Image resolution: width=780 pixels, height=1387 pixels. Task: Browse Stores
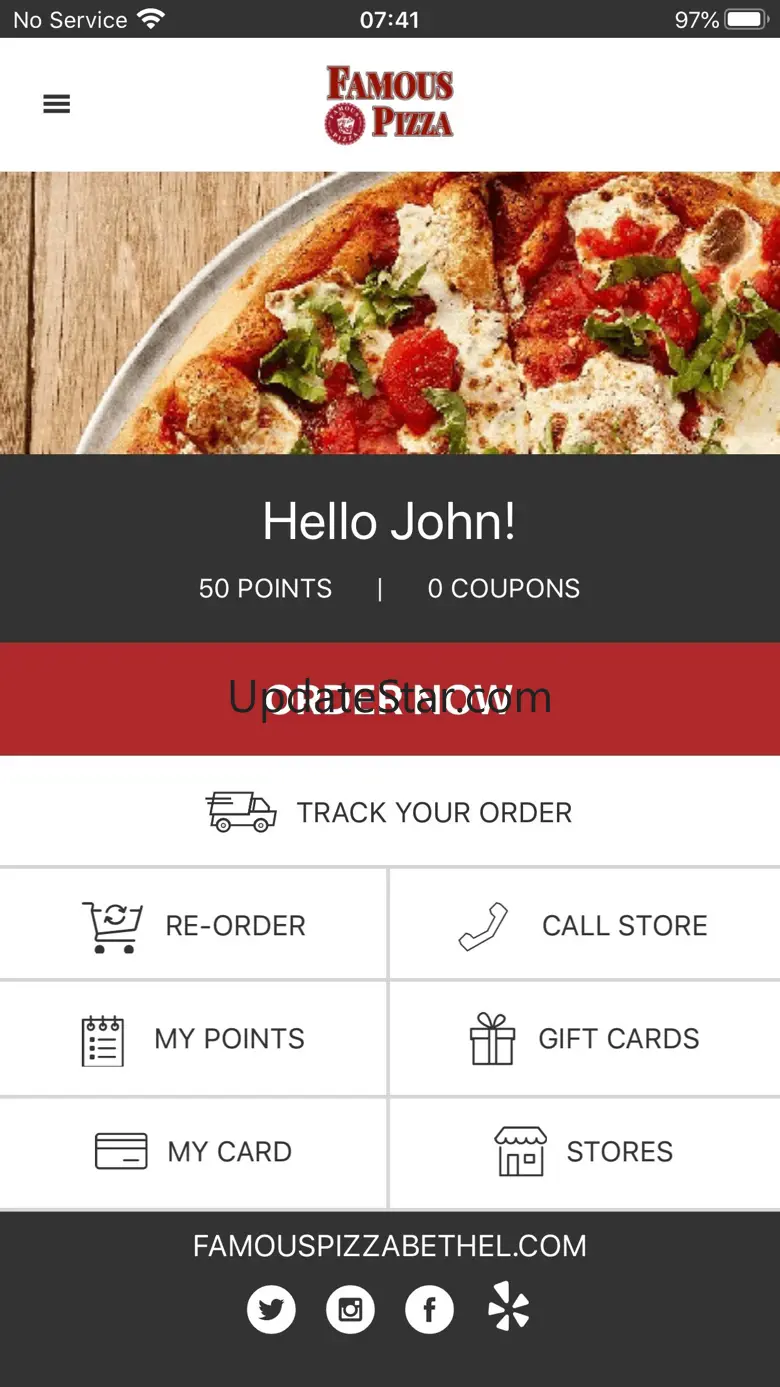(x=585, y=1152)
